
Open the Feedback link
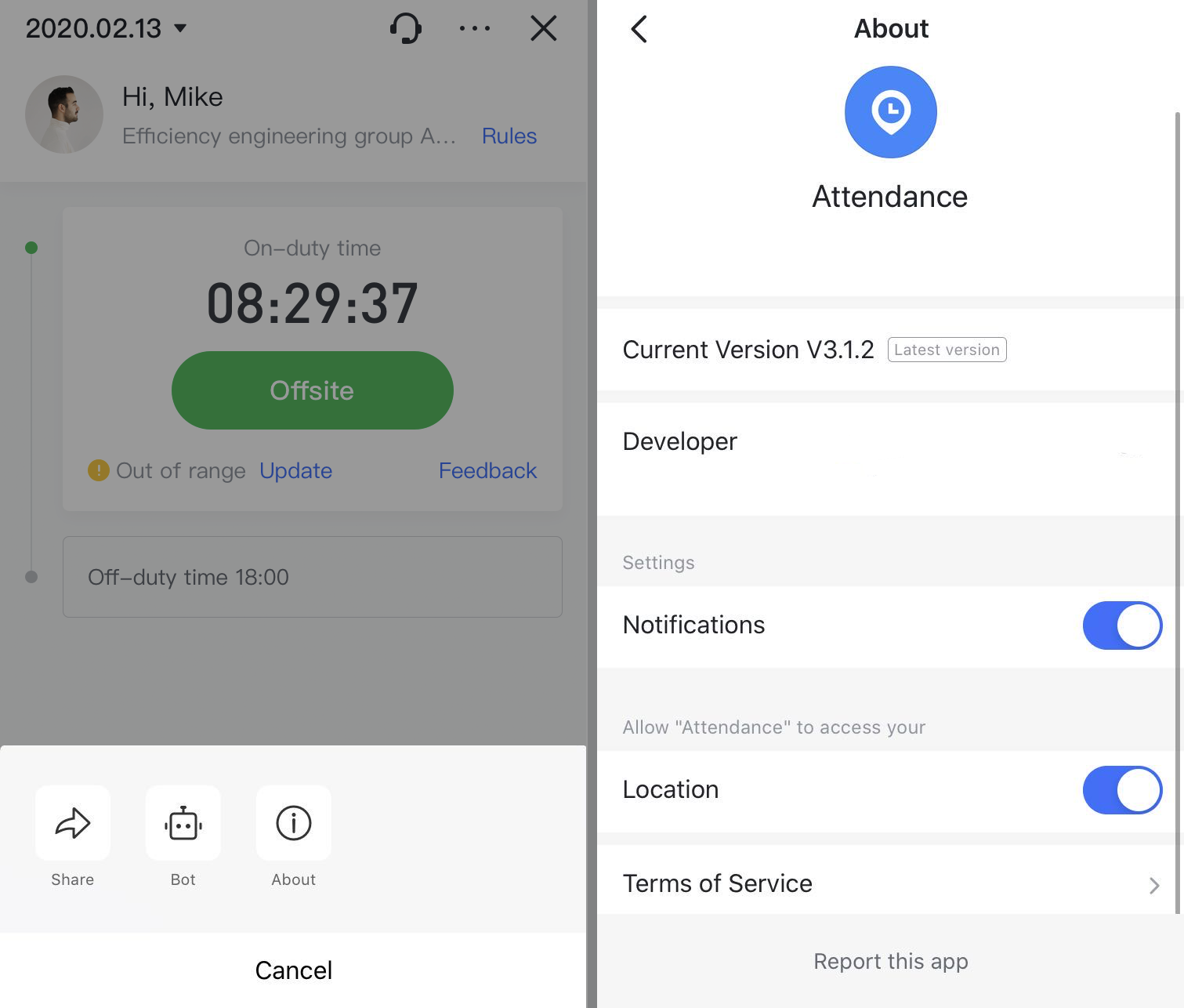pyautogui.click(x=487, y=470)
